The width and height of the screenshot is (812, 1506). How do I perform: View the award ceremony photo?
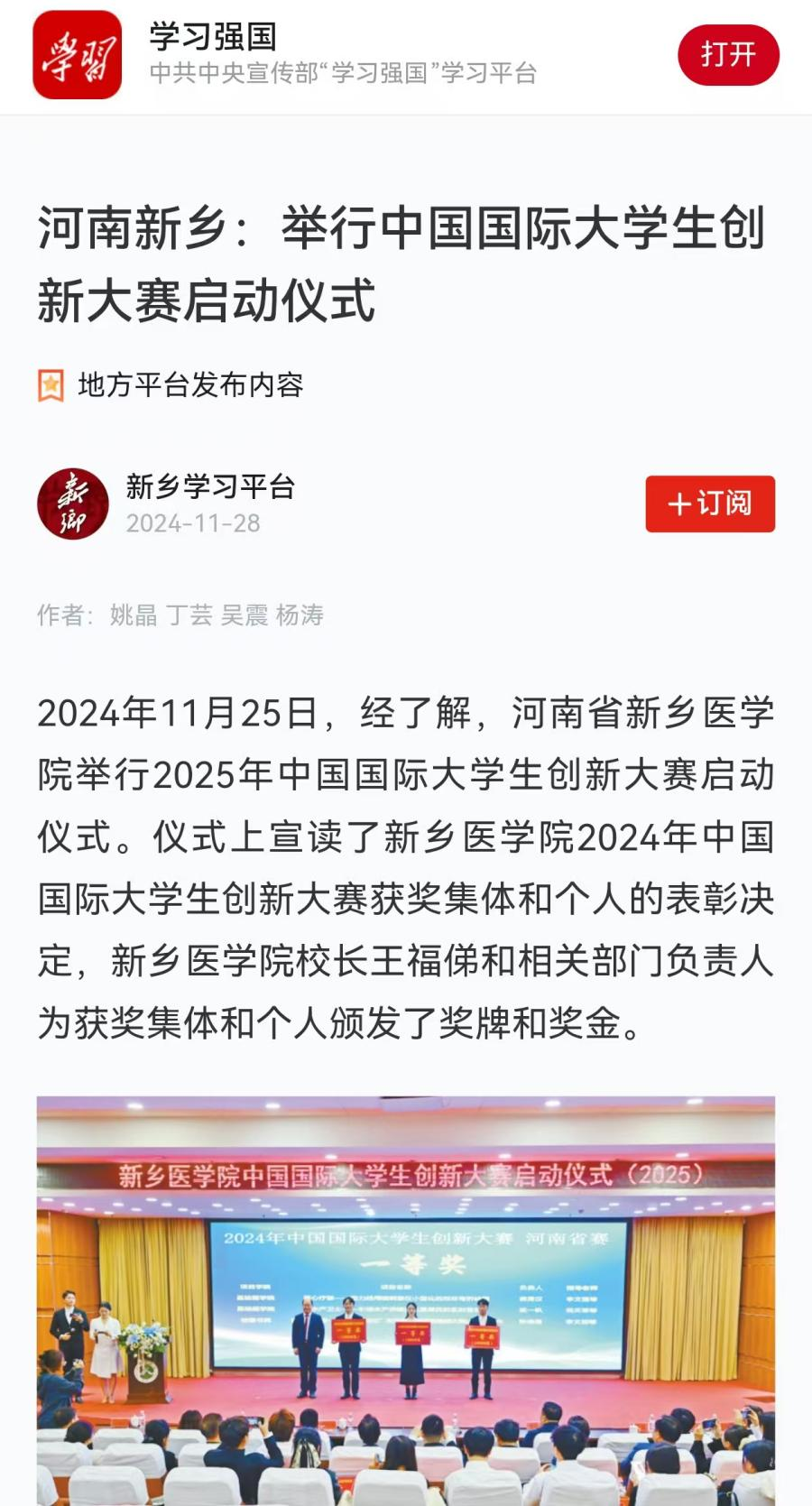(x=406, y=1299)
